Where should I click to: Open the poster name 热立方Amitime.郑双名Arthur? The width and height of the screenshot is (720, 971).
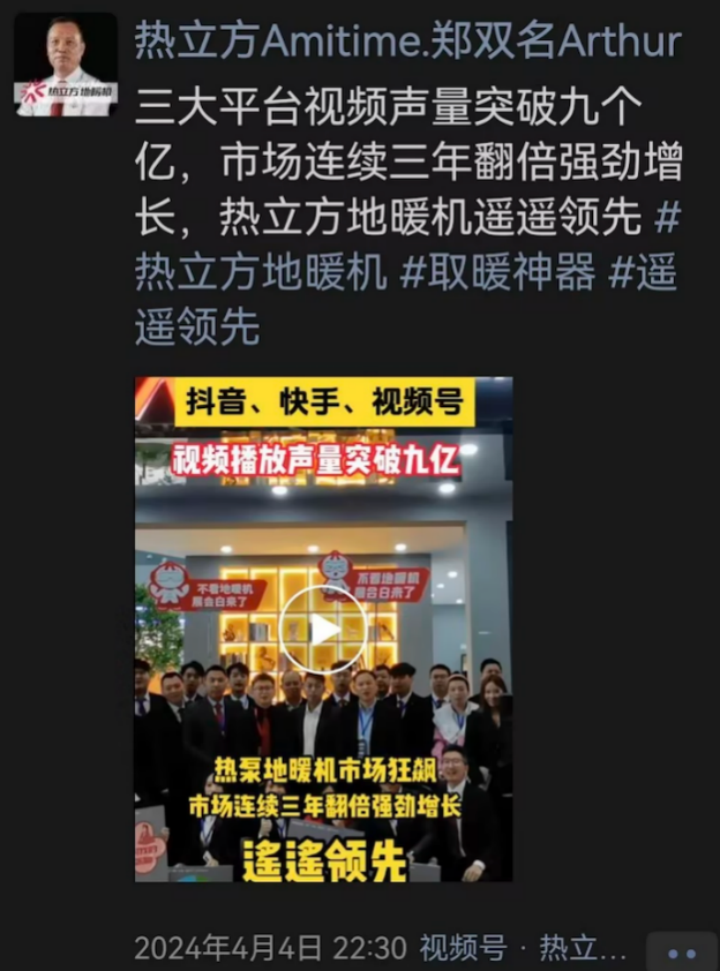coord(408,42)
